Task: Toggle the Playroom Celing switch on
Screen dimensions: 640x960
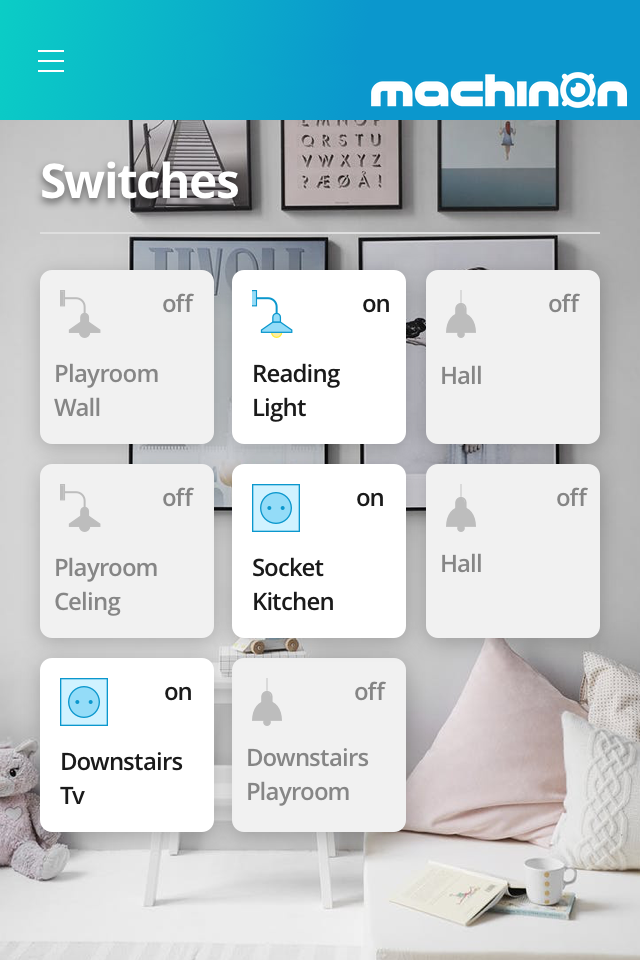Action: point(127,551)
